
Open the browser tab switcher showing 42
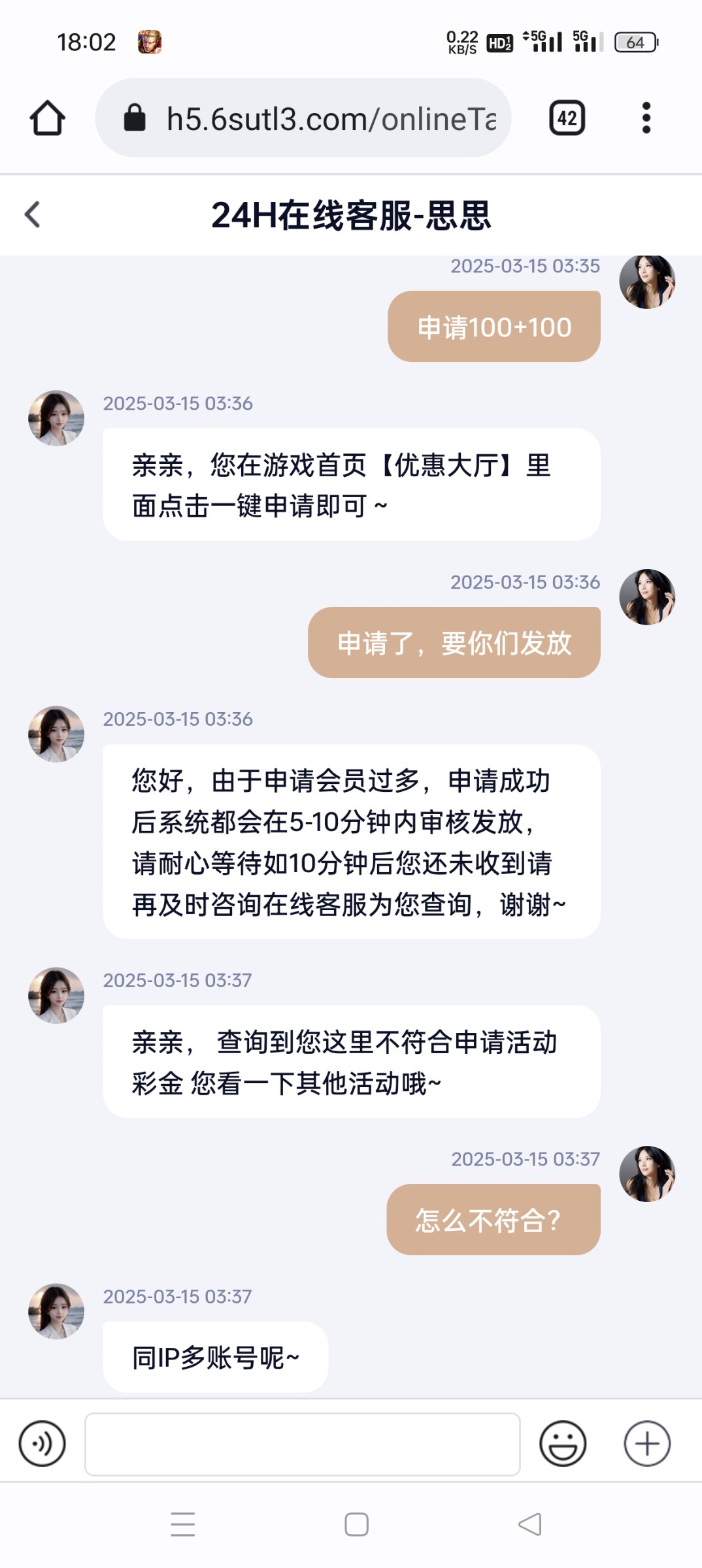point(567,118)
